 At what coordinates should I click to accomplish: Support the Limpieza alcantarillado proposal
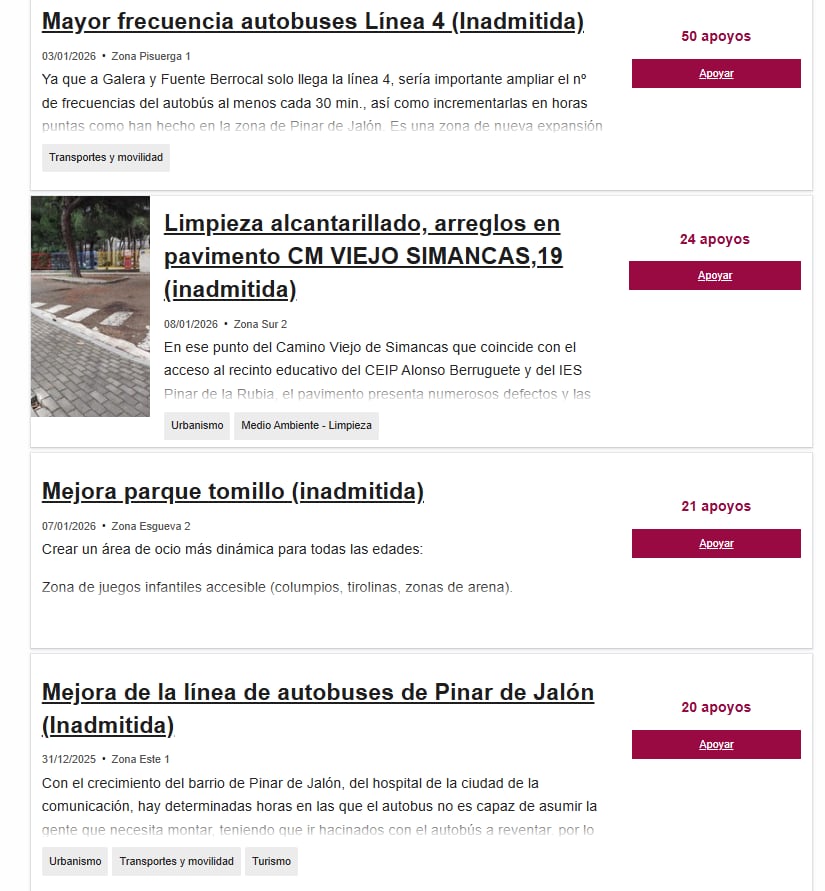714,276
